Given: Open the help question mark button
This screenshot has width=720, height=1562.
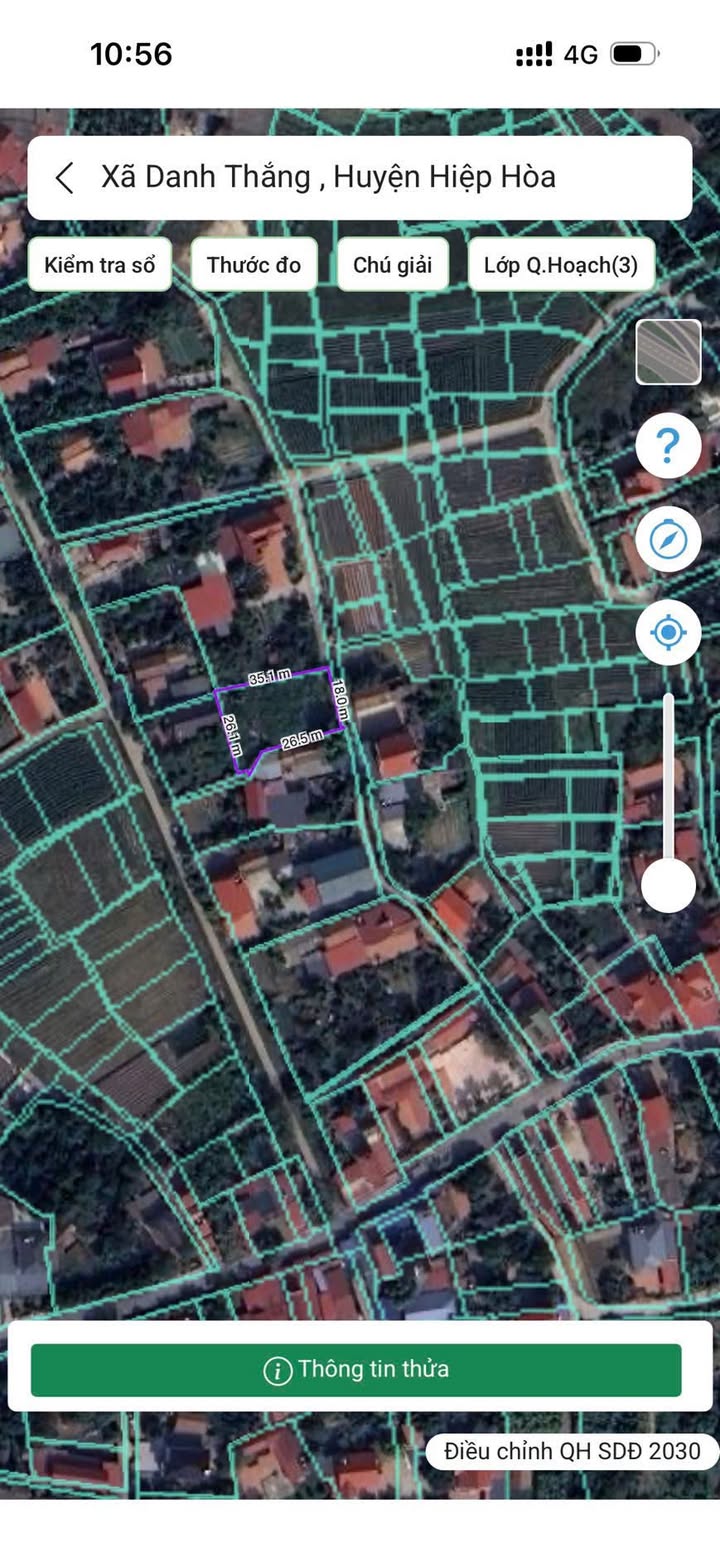Looking at the screenshot, I should (x=668, y=446).
